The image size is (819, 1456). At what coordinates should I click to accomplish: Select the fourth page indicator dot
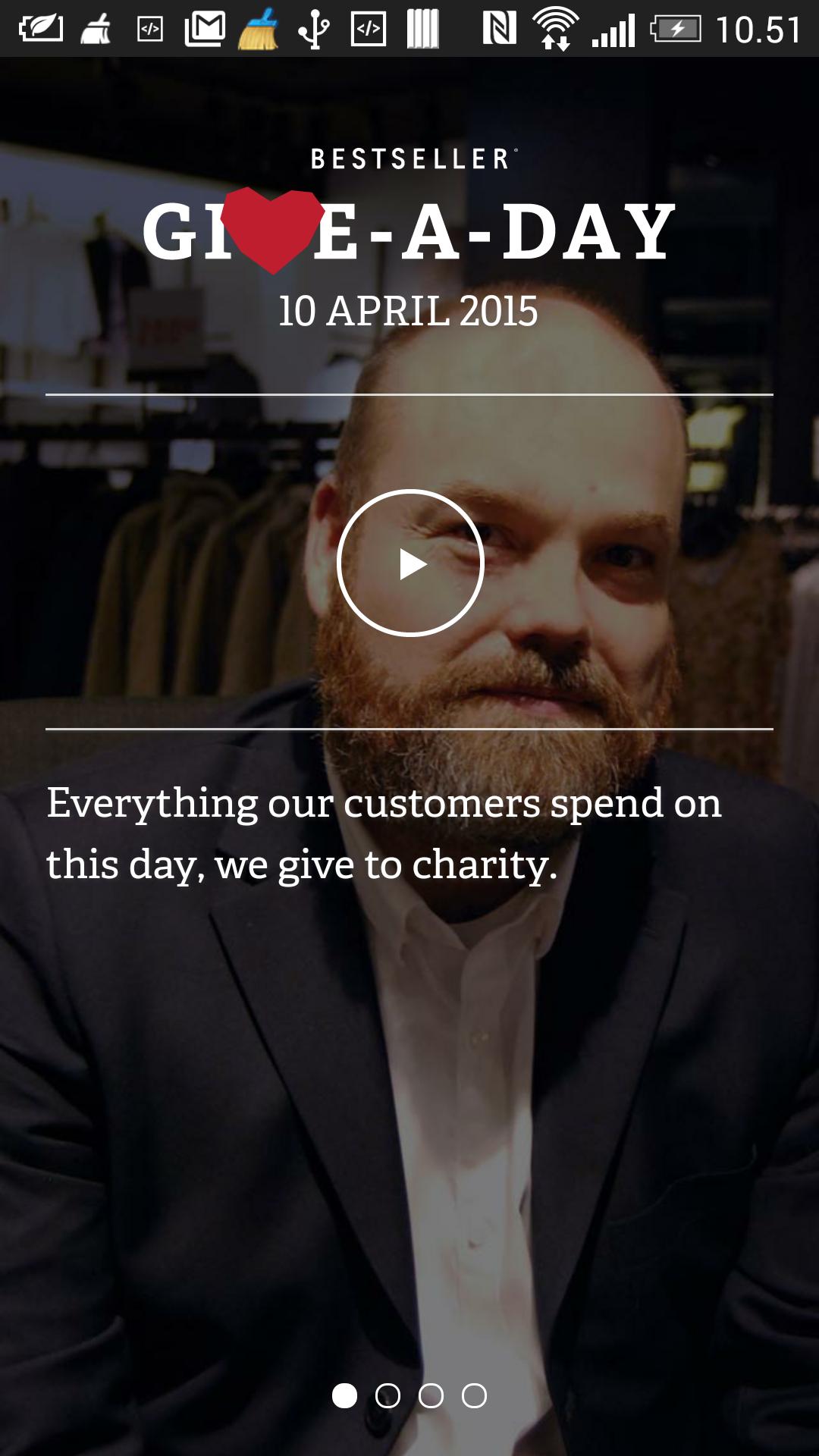(x=474, y=1395)
